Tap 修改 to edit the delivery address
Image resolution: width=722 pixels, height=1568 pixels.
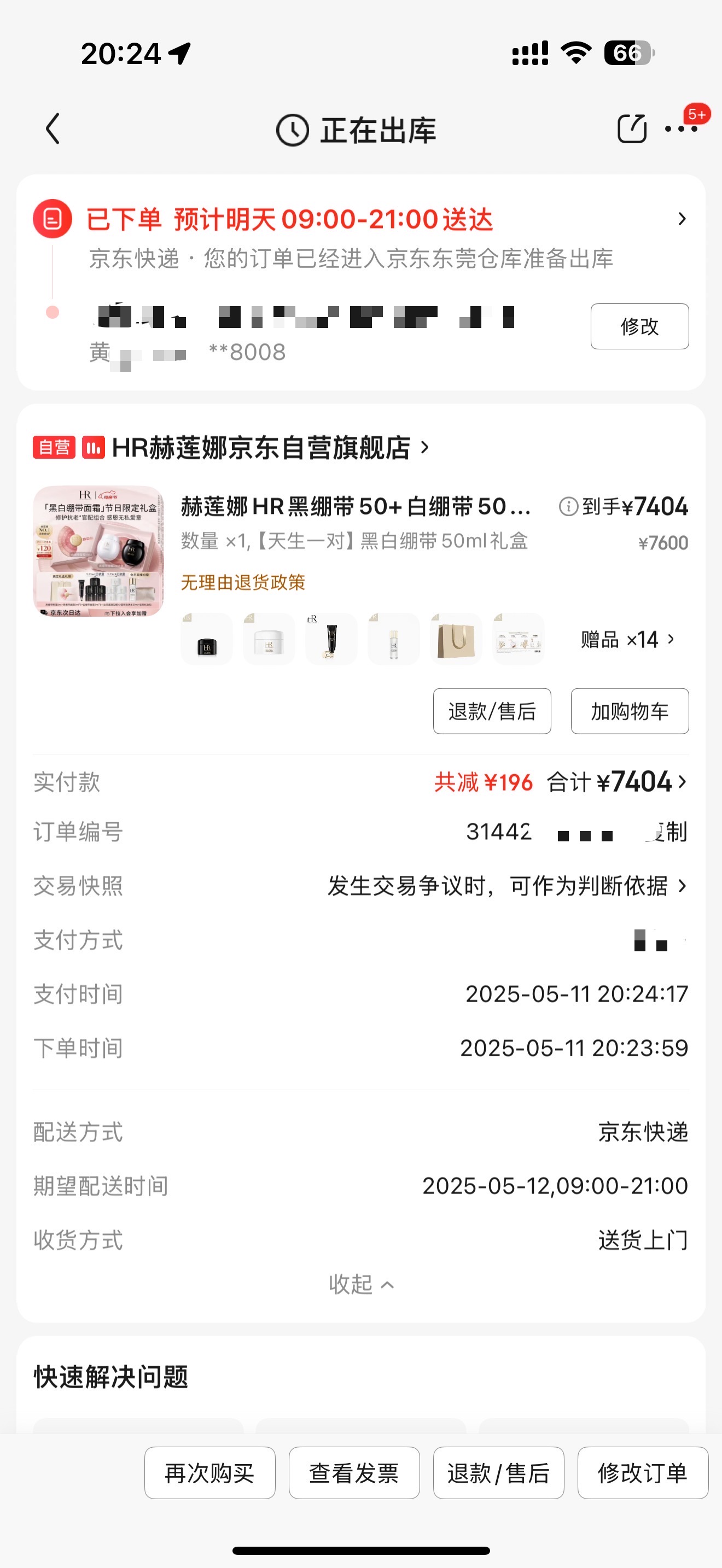639,326
